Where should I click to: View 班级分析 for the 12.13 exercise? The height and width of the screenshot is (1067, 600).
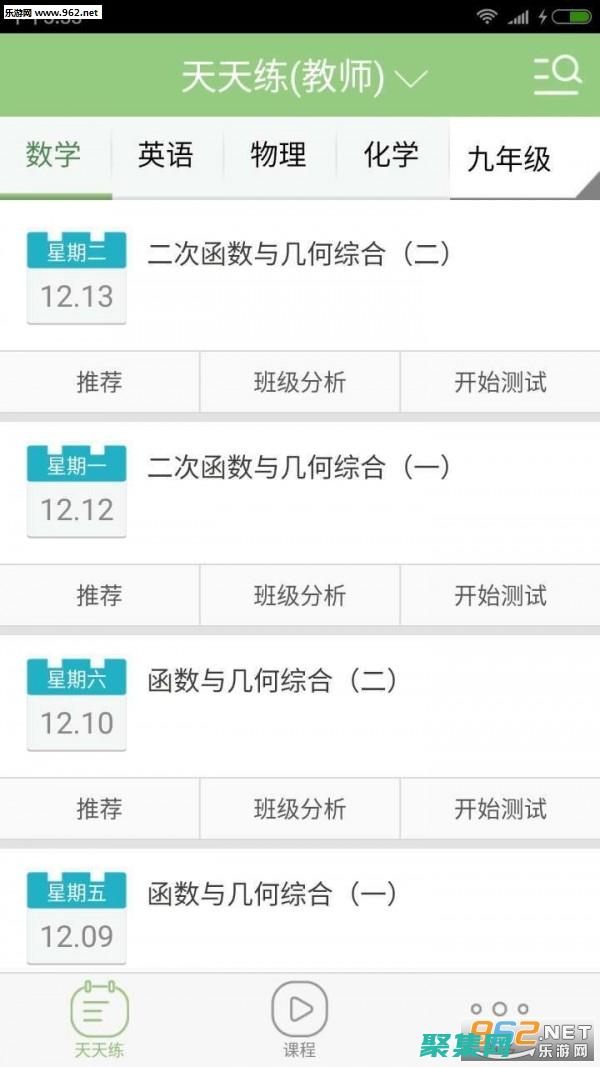pyautogui.click(x=300, y=382)
